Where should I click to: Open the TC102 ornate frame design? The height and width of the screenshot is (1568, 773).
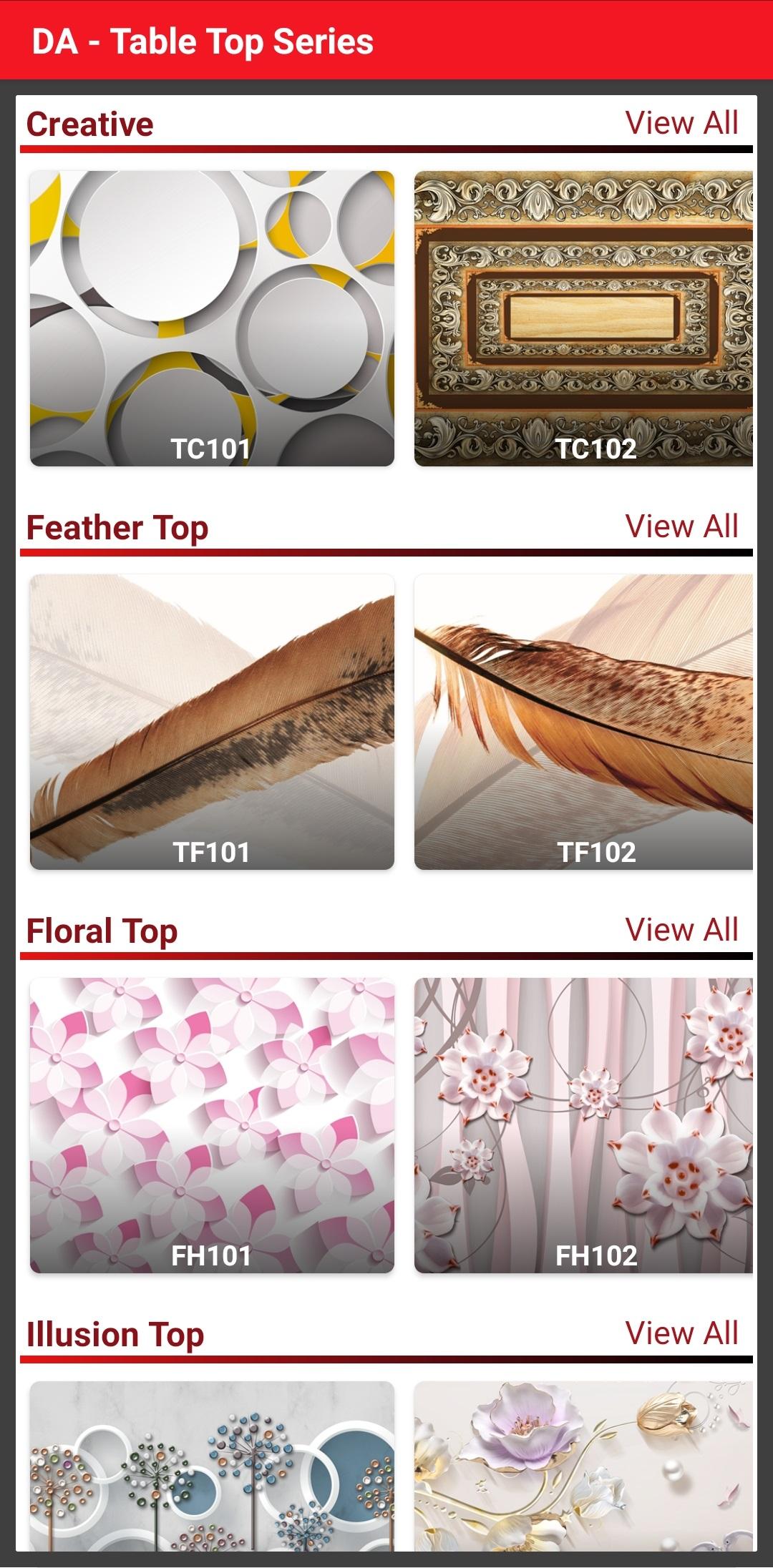tap(583, 318)
